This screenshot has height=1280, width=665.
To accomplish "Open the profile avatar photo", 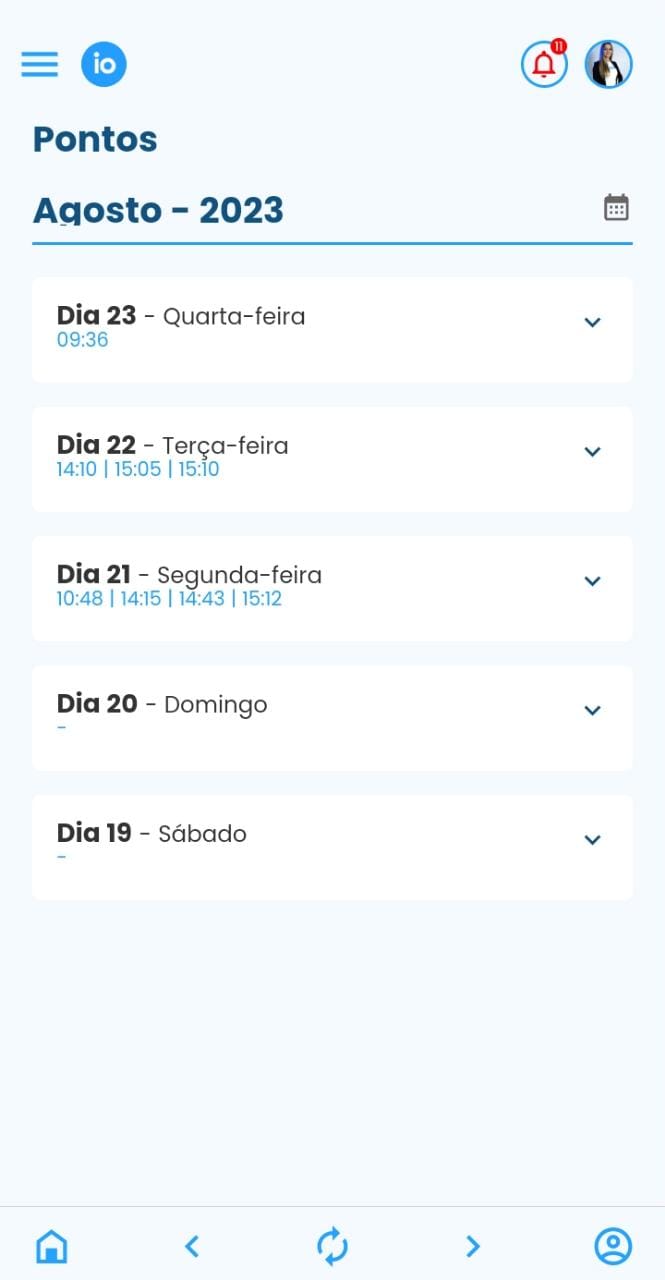I will [x=608, y=65].
